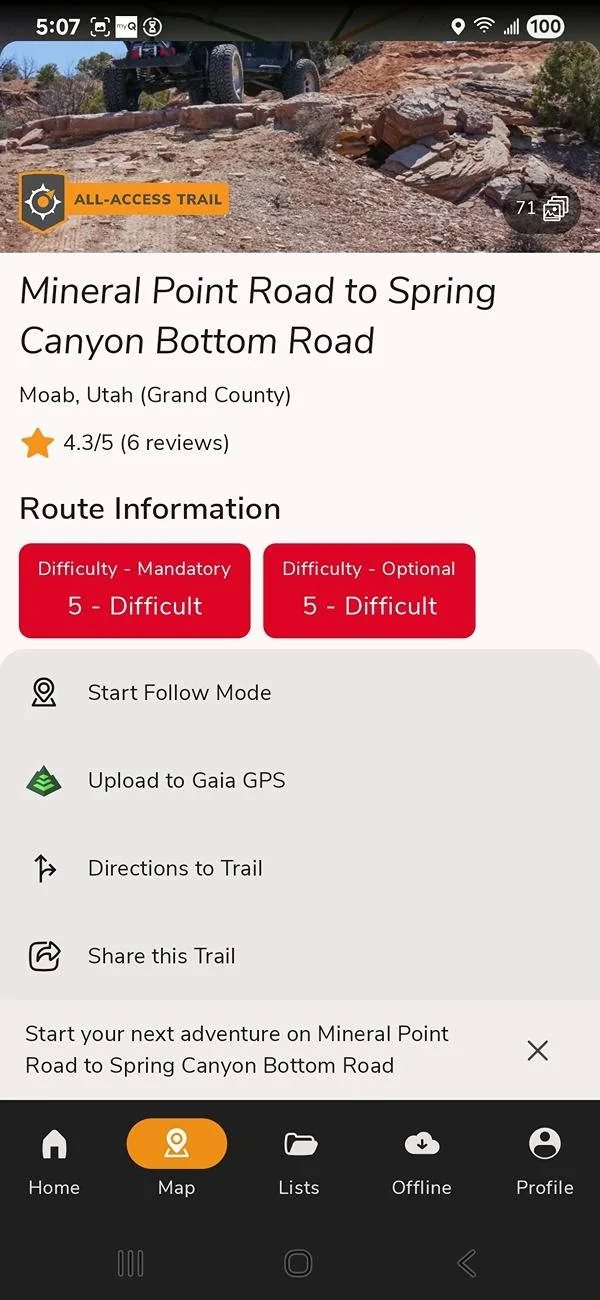Switch to the Offline tab
This screenshot has width=600, height=1300.
pos(421,1160)
